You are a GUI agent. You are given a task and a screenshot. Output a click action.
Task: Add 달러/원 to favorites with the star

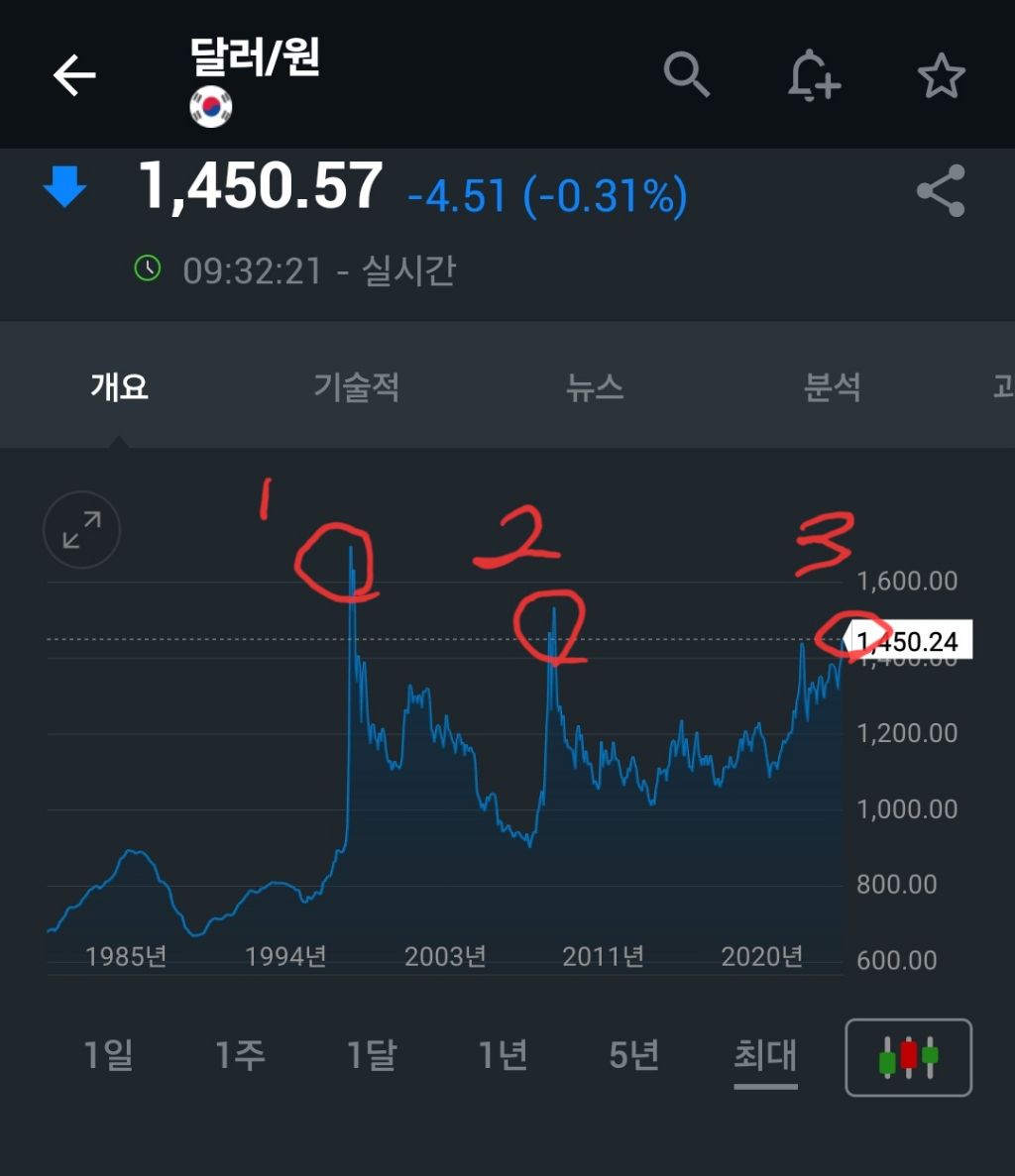click(941, 76)
